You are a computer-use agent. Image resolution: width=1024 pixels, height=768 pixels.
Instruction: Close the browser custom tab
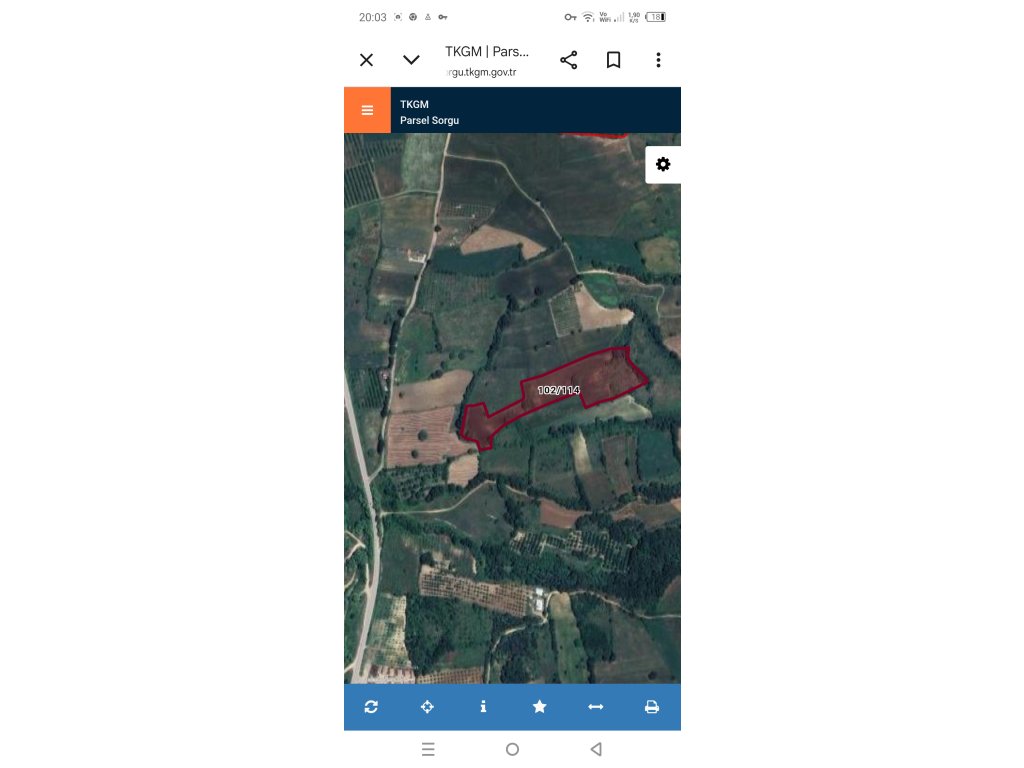366,60
